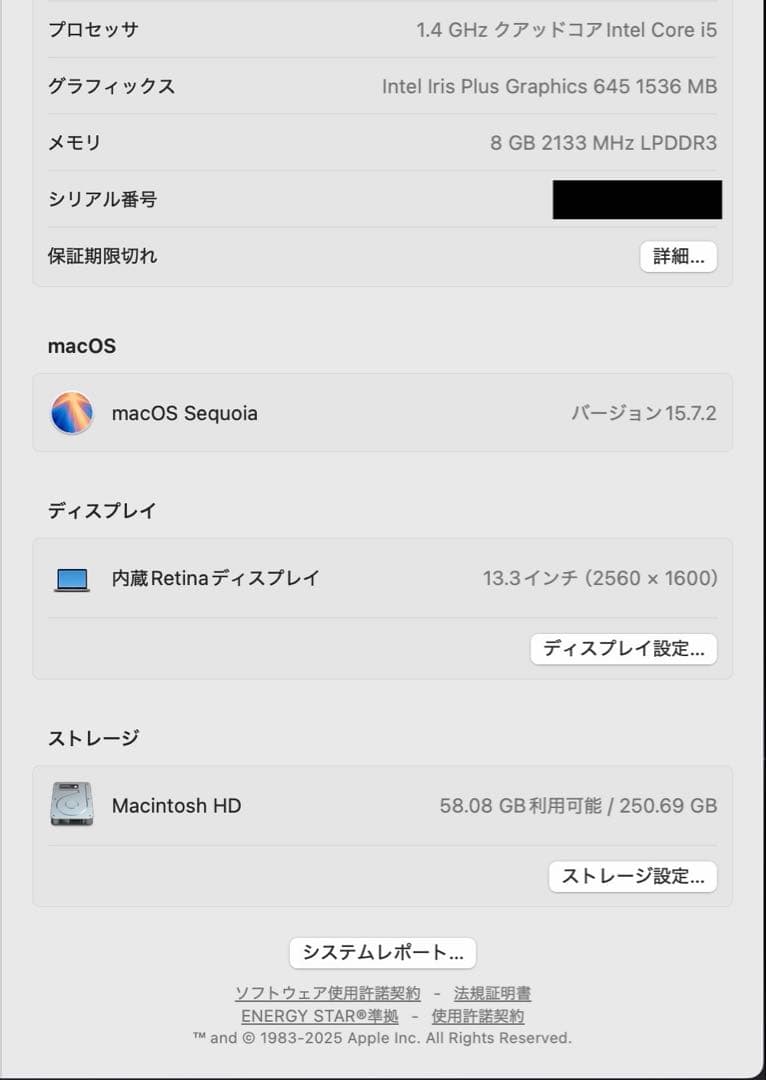Click the メモリ specification row
766x1080 pixels.
pyautogui.click(x=383, y=143)
